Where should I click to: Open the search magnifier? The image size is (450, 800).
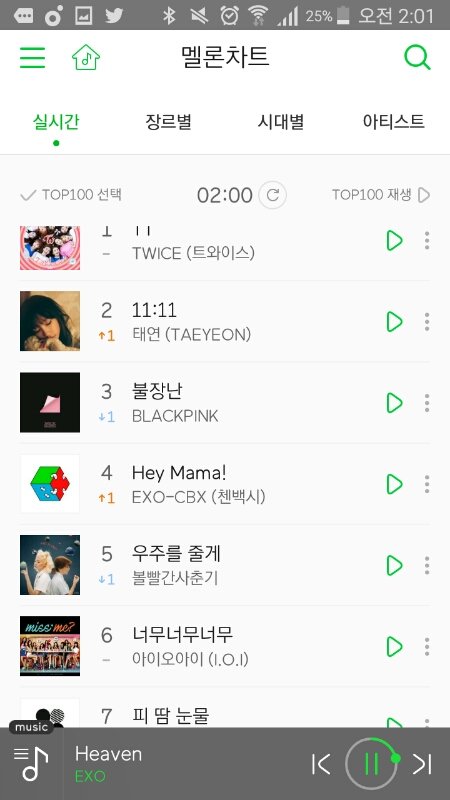pyautogui.click(x=417, y=57)
